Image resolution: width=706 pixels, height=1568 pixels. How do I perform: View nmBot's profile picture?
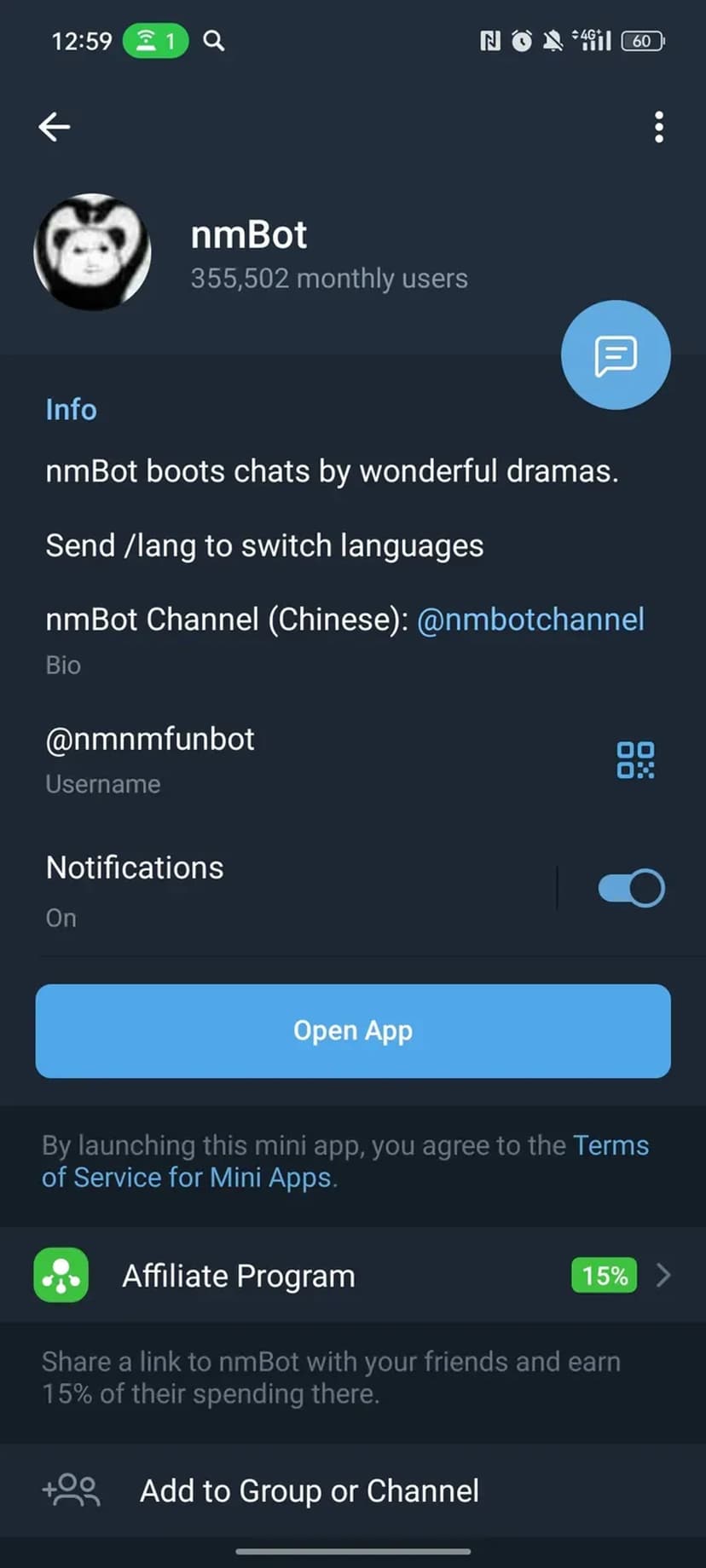tap(92, 252)
